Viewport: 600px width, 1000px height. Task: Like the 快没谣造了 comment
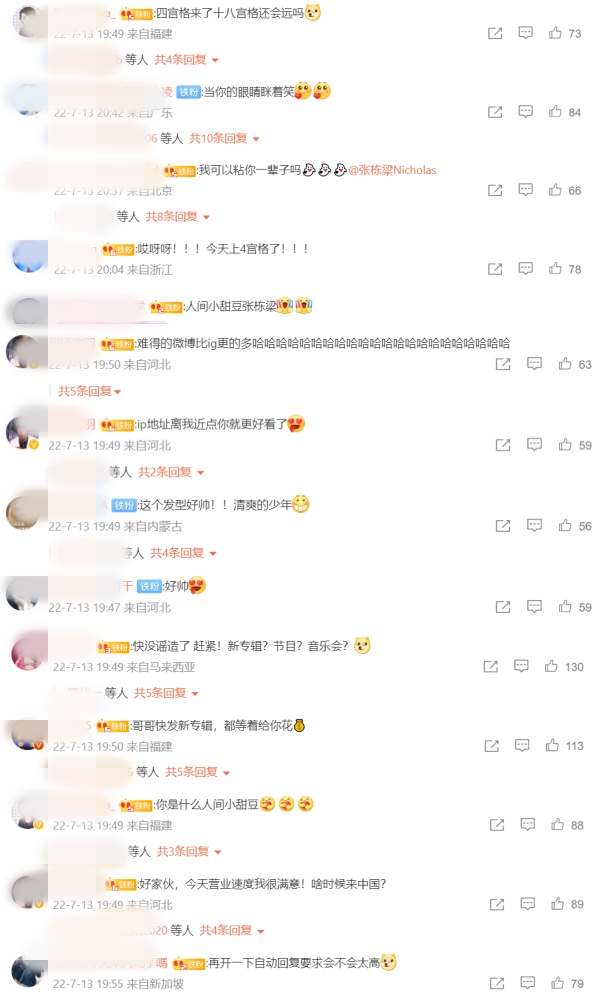551,666
